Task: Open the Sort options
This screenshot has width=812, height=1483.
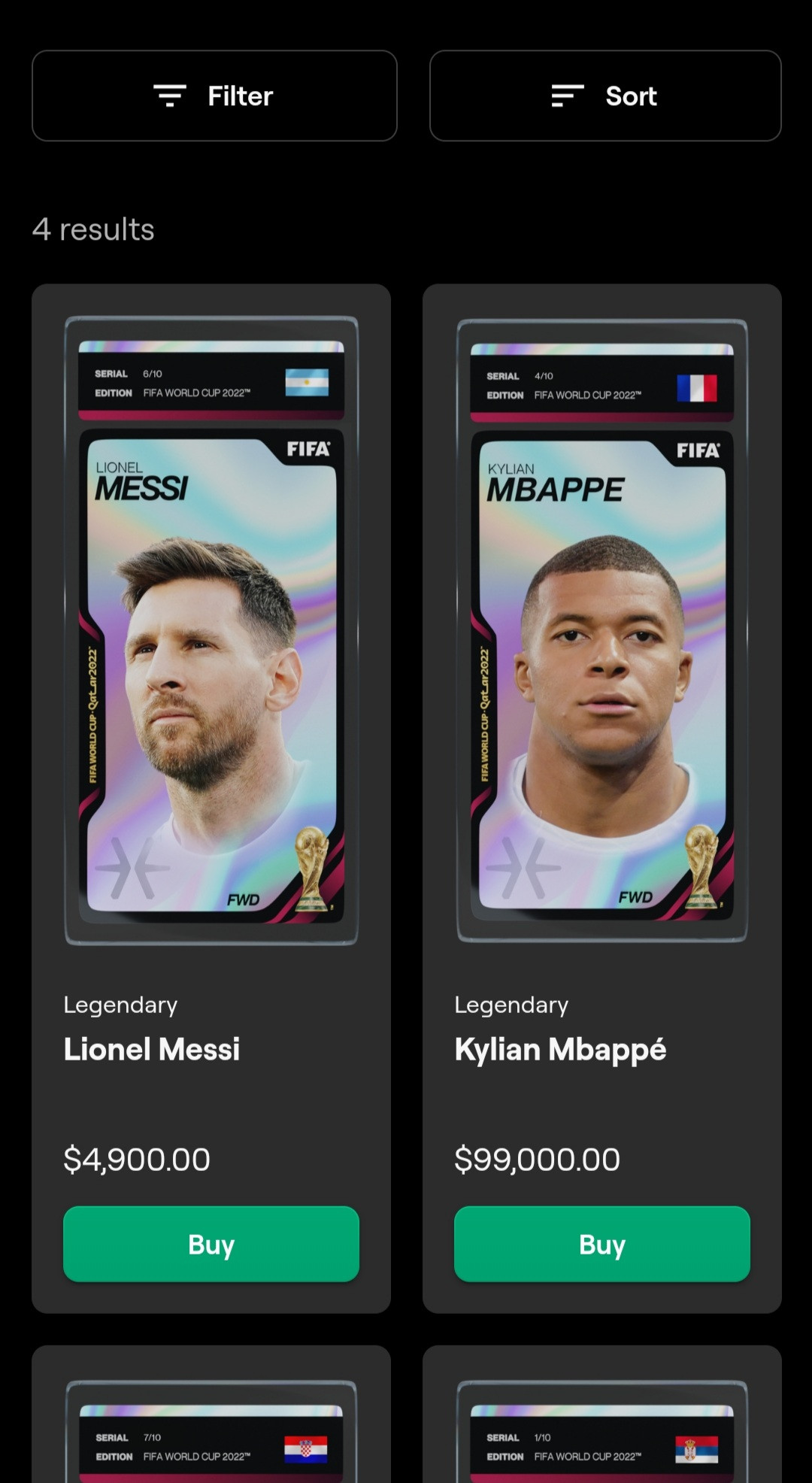Action: (x=605, y=96)
